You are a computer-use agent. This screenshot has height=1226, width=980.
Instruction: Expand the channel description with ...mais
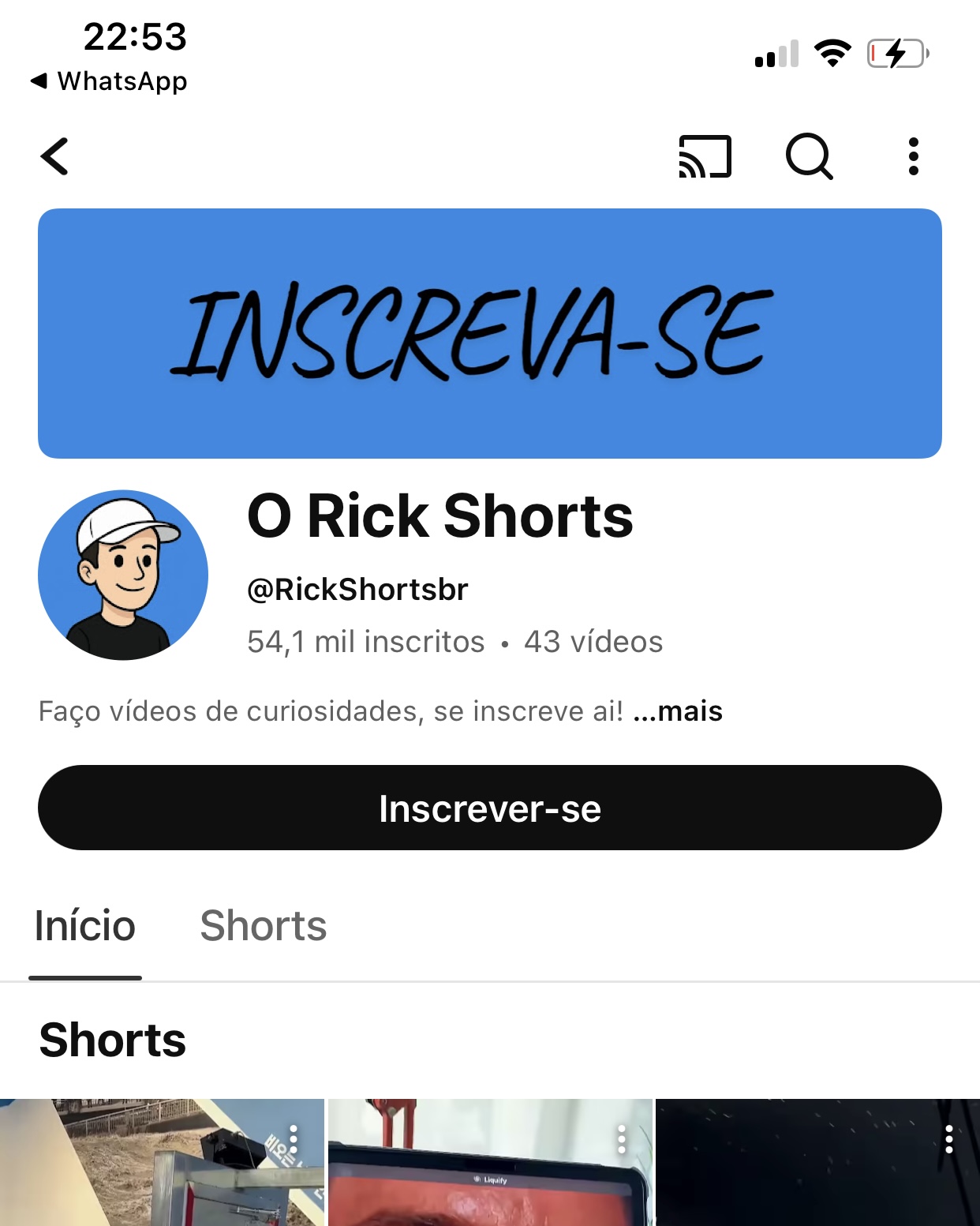pos(678,711)
